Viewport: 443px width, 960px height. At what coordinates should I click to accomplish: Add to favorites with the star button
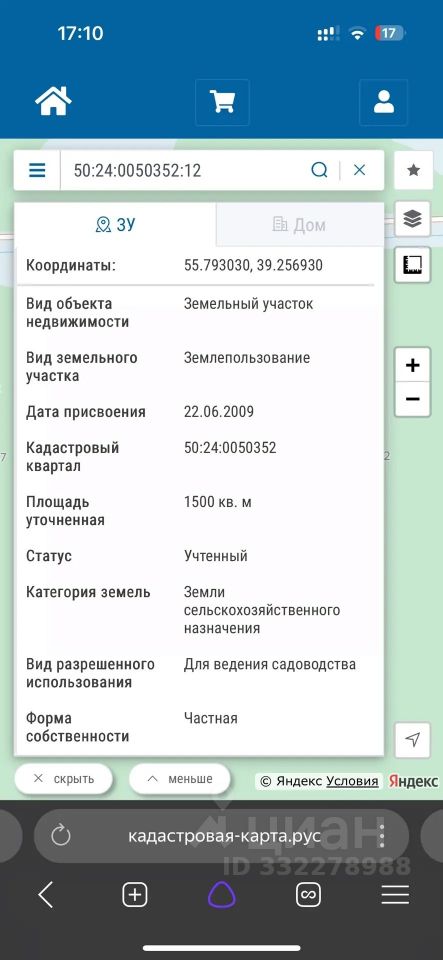pyautogui.click(x=413, y=170)
